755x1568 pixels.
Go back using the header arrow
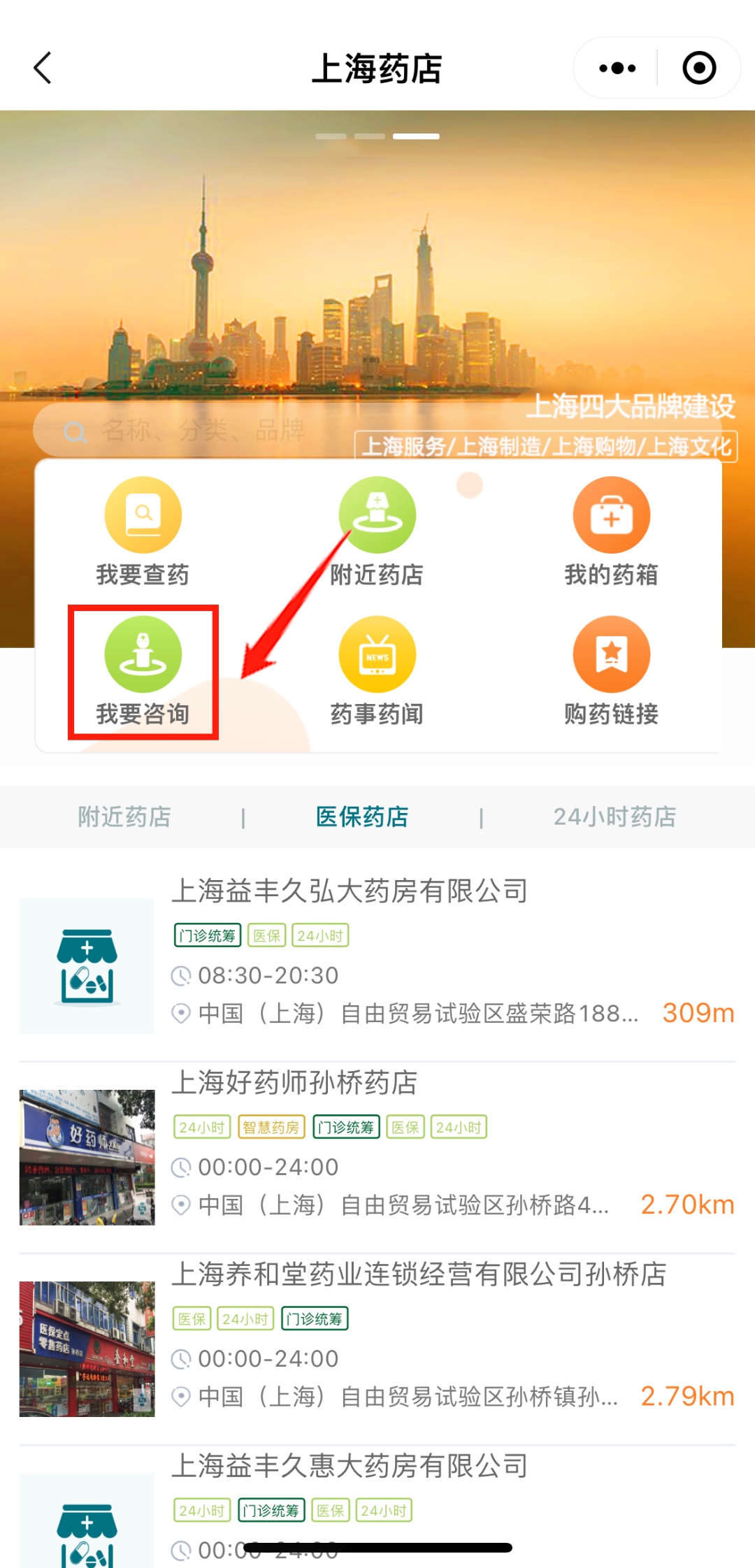[43, 69]
